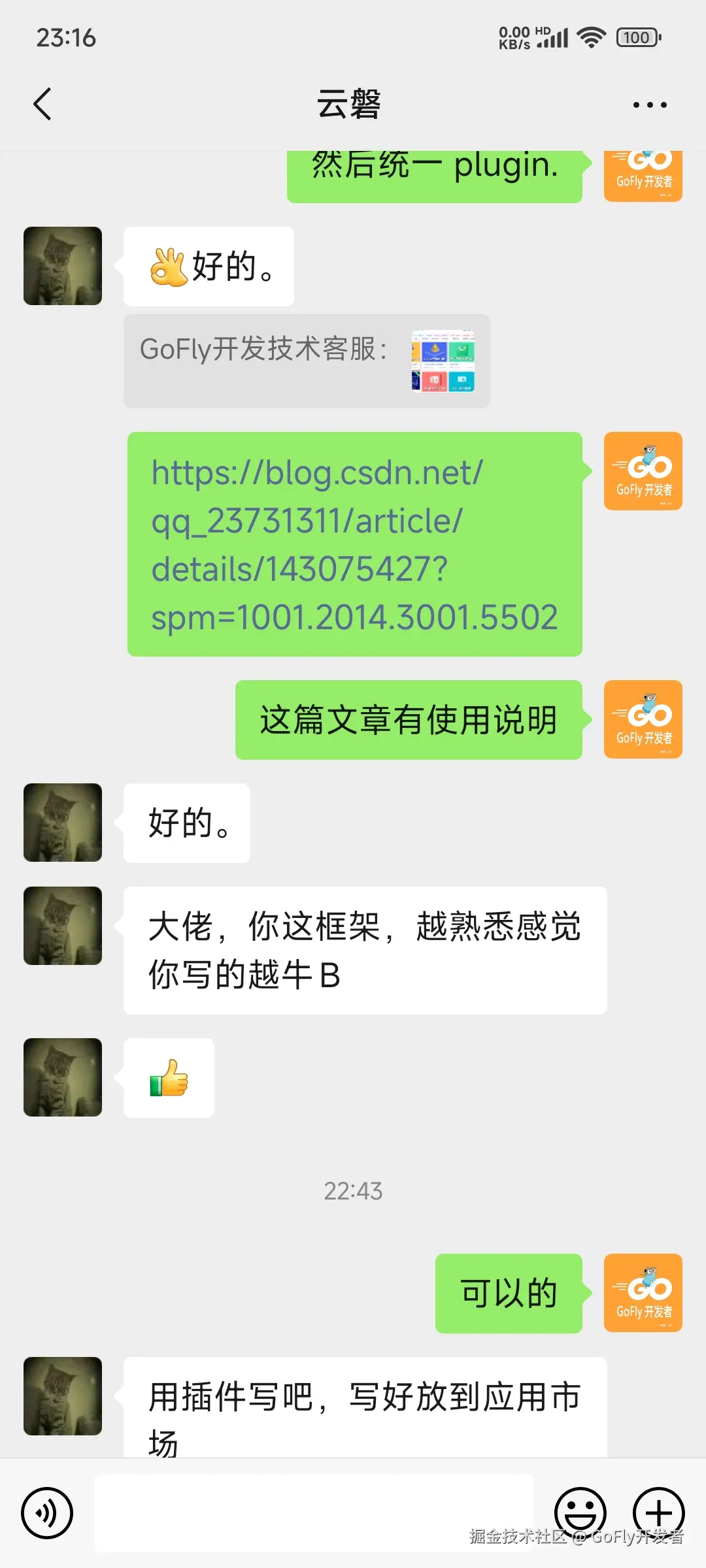Open the thumbnail in the GoFly 客服 quoted message
706x1568 pixels.
click(443, 361)
